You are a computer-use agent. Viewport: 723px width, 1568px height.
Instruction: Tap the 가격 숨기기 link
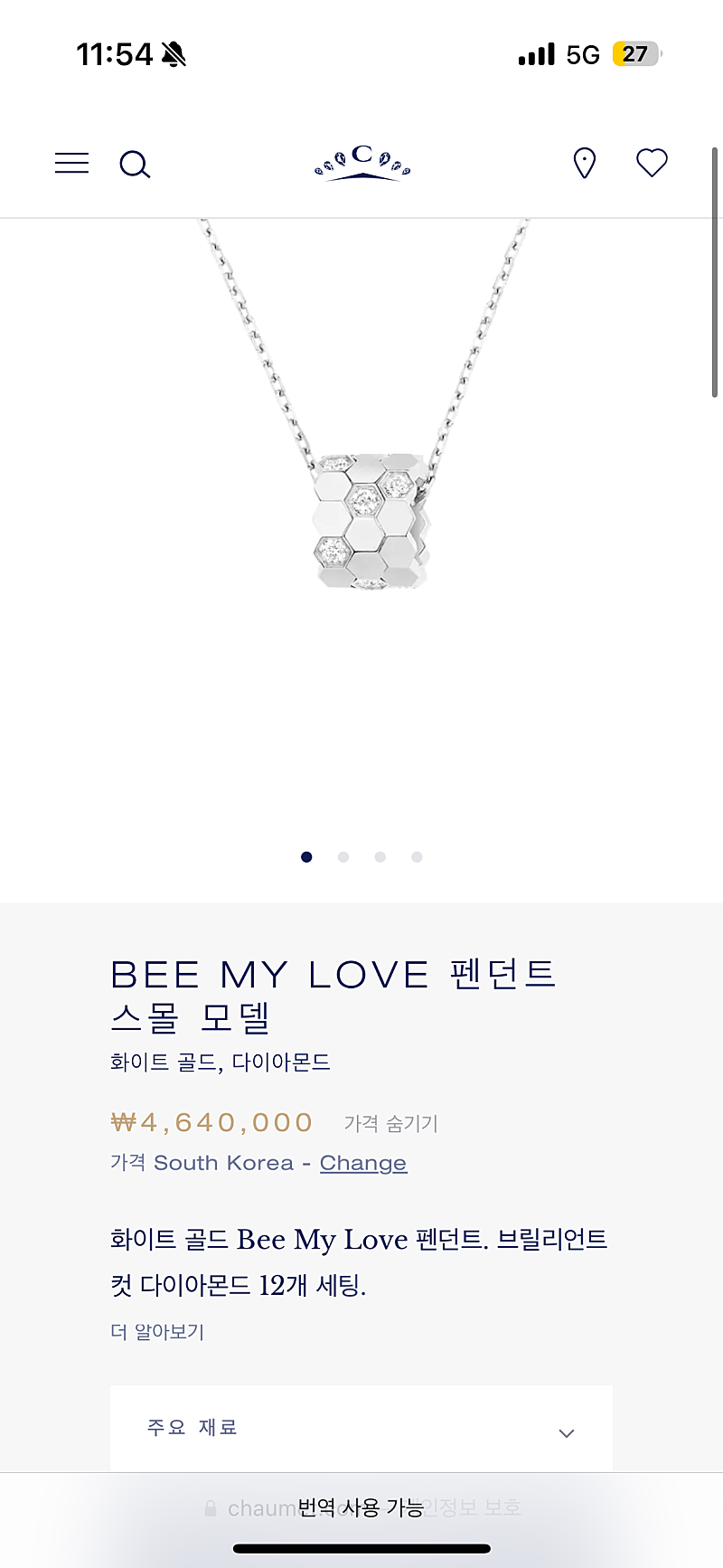[x=390, y=1123]
